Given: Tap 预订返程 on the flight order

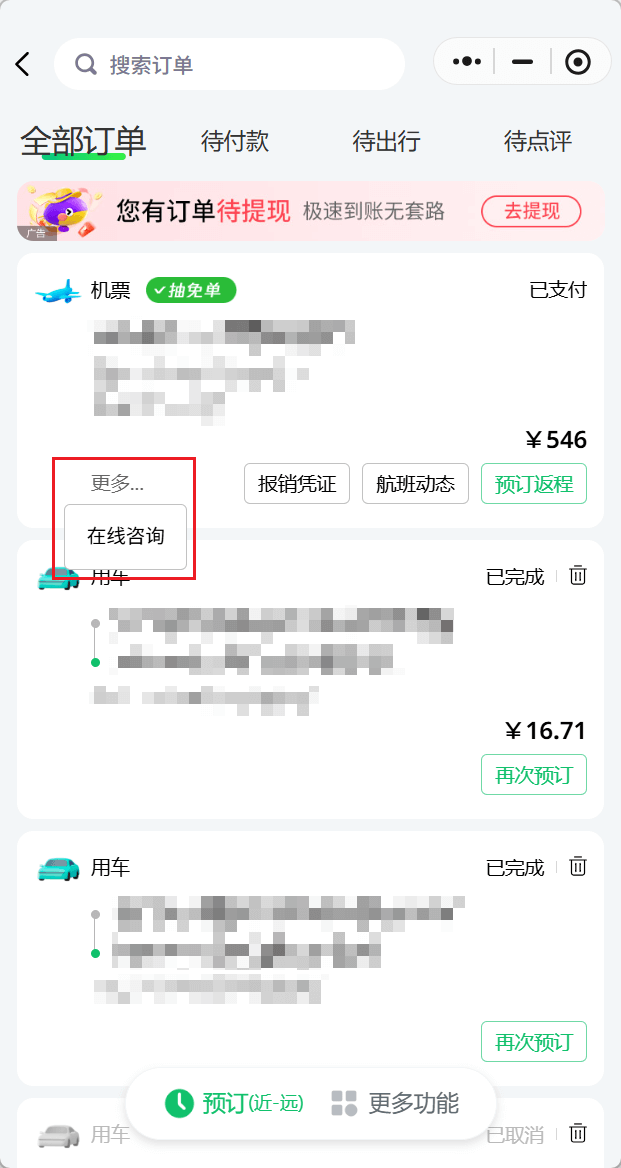Looking at the screenshot, I should click(x=534, y=484).
